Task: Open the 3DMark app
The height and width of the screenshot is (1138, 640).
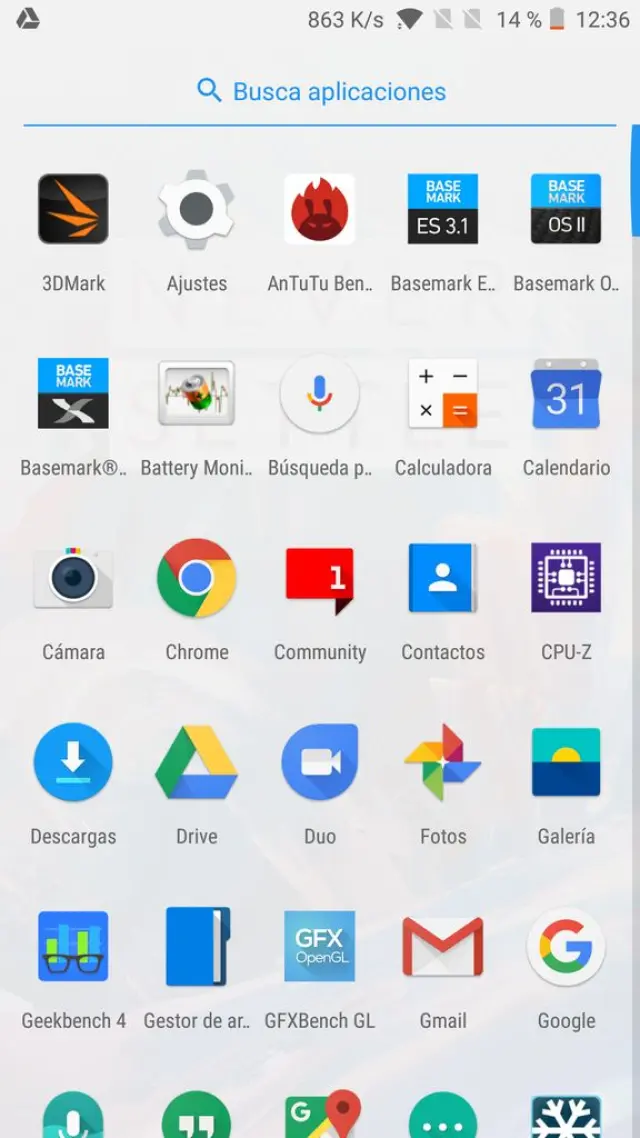Action: tap(73, 210)
